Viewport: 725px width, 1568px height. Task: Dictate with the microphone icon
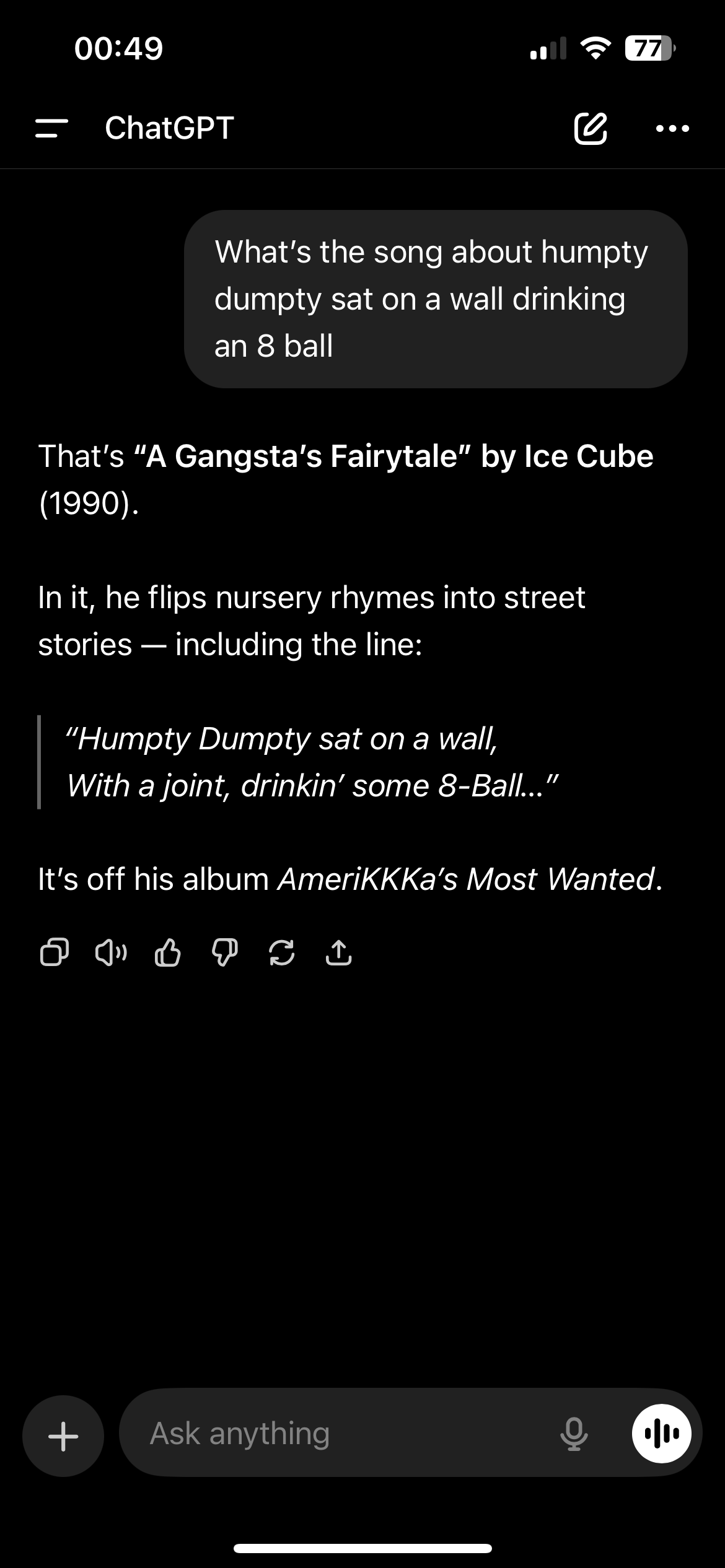[574, 1434]
